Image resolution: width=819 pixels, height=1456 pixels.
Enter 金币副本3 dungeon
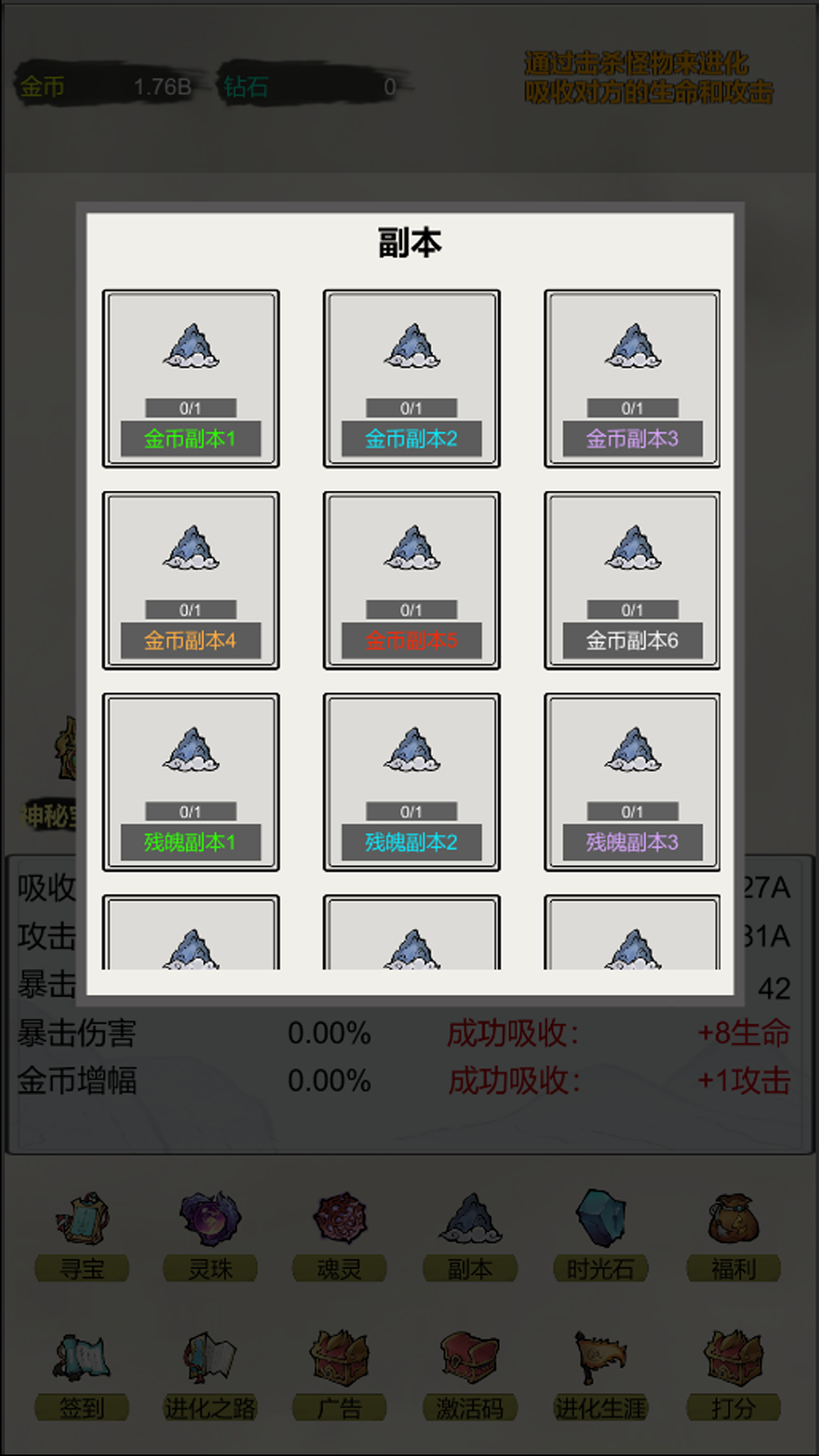[632, 378]
